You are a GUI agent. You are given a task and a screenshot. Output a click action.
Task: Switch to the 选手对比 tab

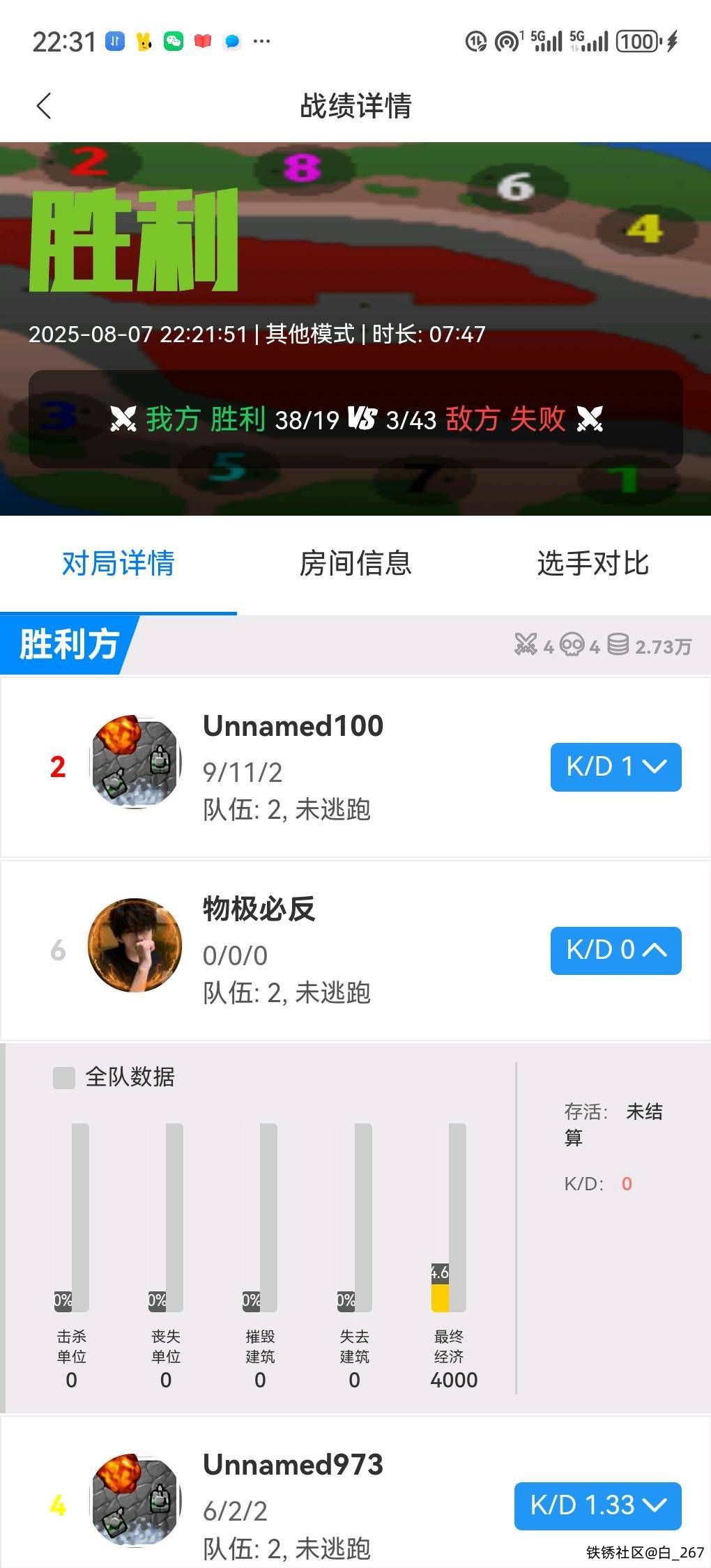pyautogui.click(x=592, y=563)
